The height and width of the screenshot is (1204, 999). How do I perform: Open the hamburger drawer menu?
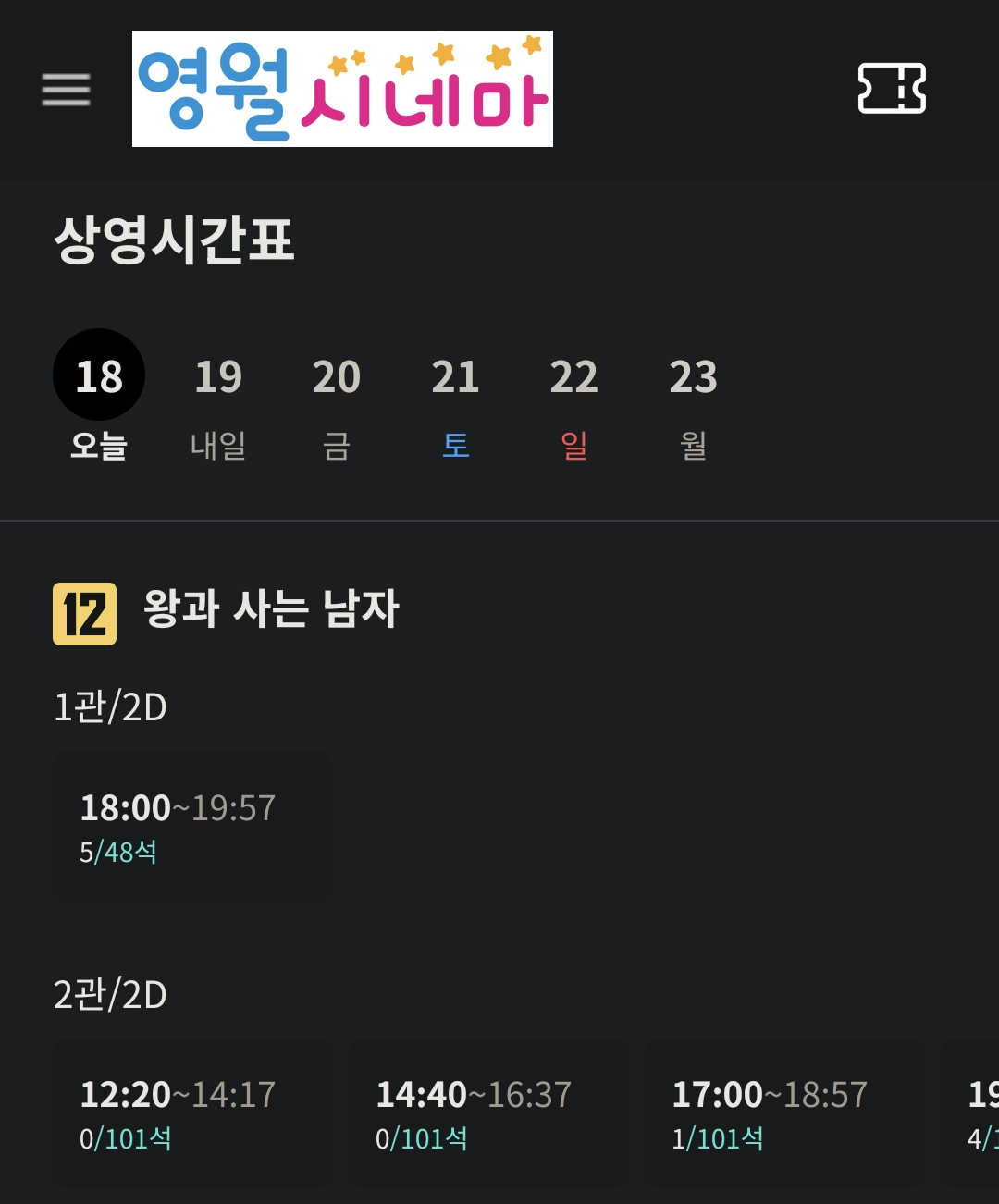point(66,90)
